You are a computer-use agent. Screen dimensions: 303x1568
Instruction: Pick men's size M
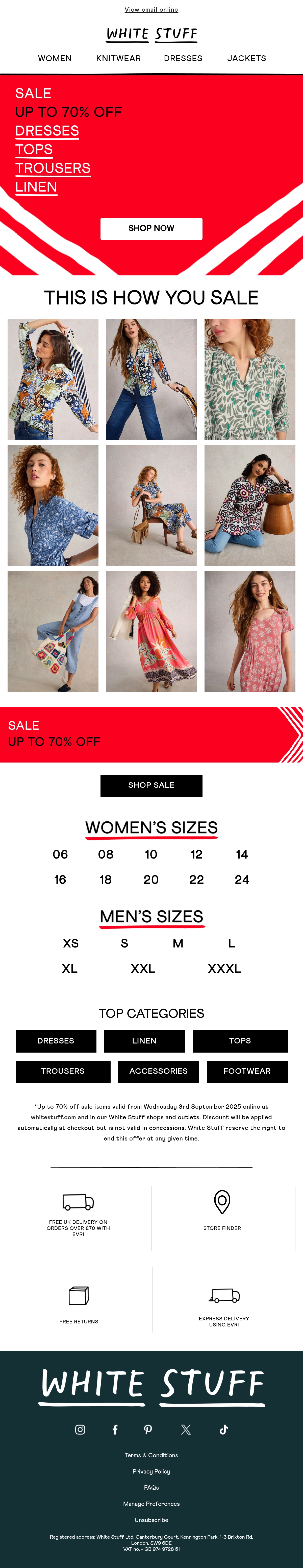(178, 943)
